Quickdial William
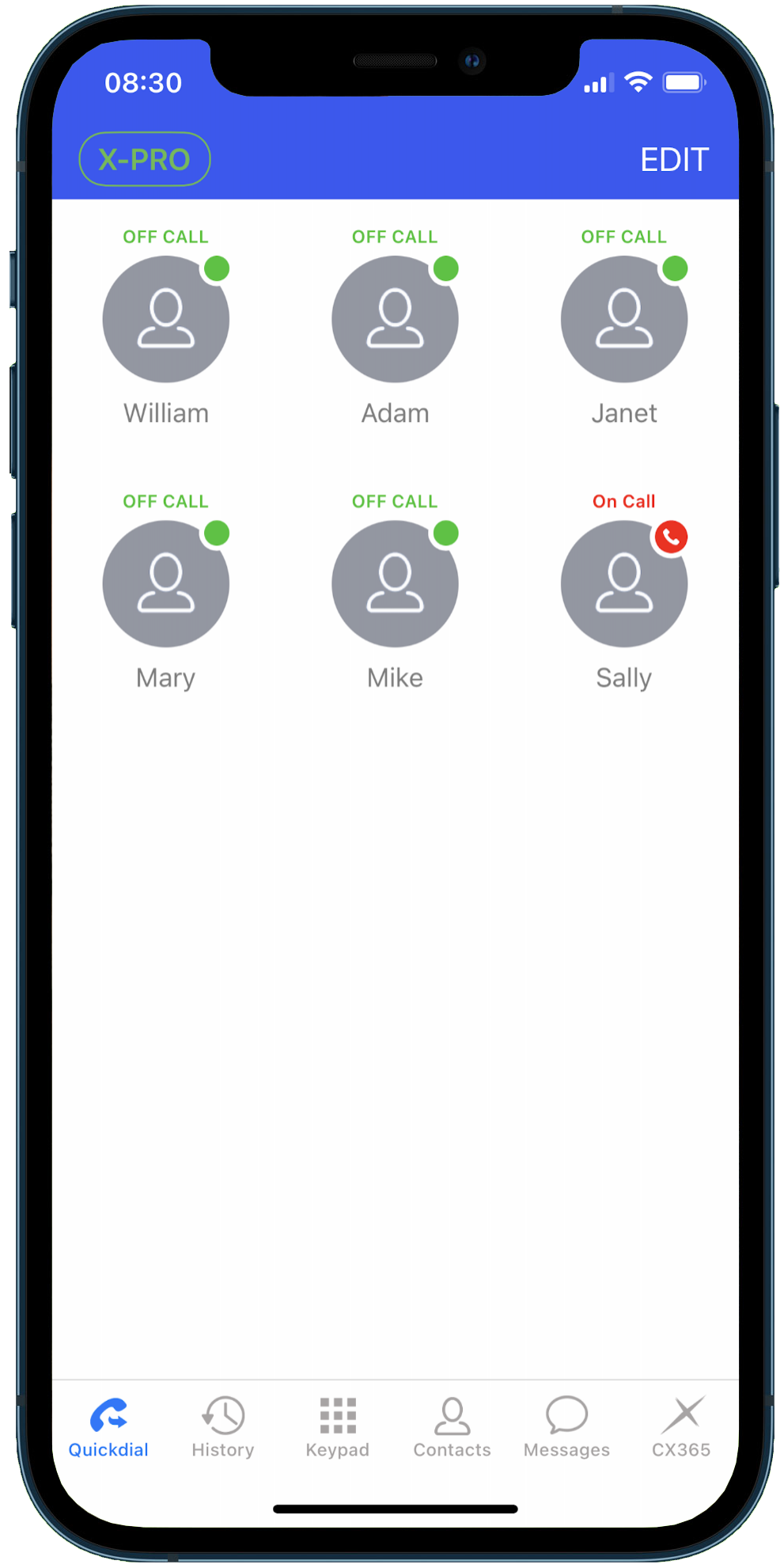This screenshot has width=784, height=1568. (x=166, y=320)
